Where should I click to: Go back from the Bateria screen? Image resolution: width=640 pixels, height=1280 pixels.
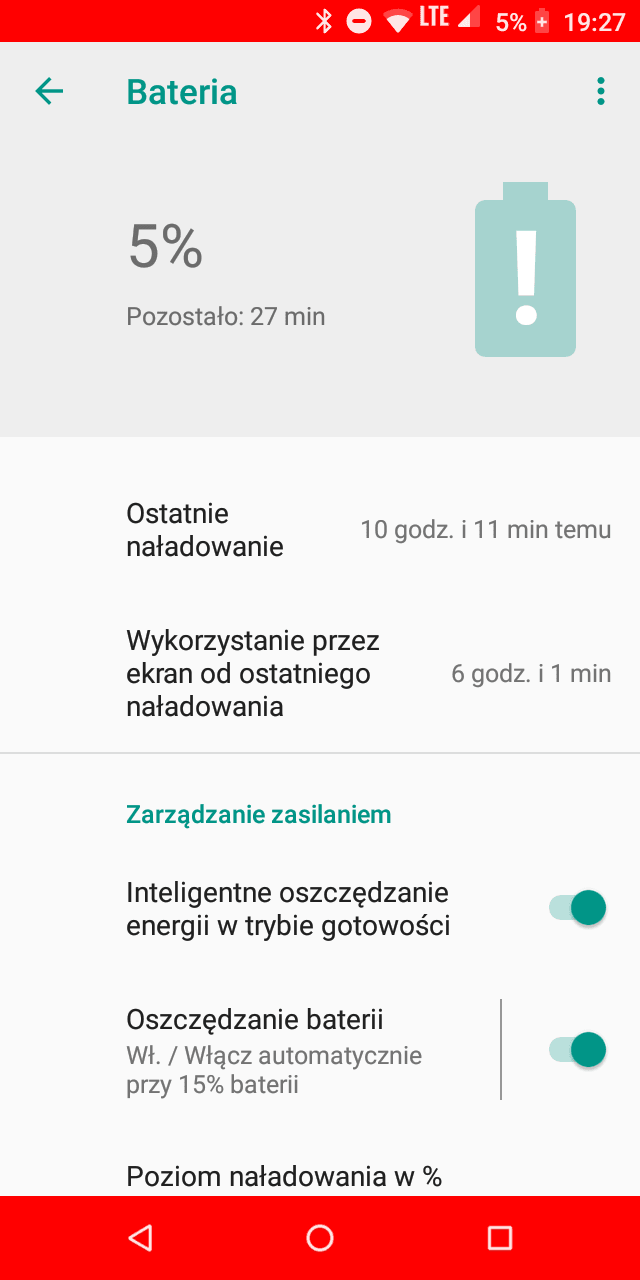[49, 92]
